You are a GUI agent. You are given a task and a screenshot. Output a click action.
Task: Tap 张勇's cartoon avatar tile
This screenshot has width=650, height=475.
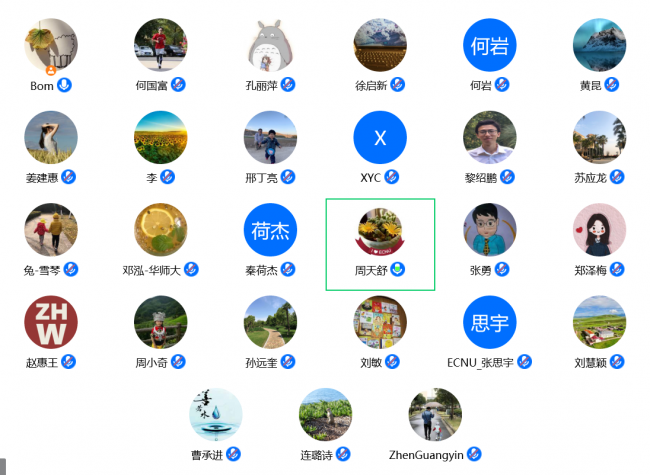click(x=490, y=230)
